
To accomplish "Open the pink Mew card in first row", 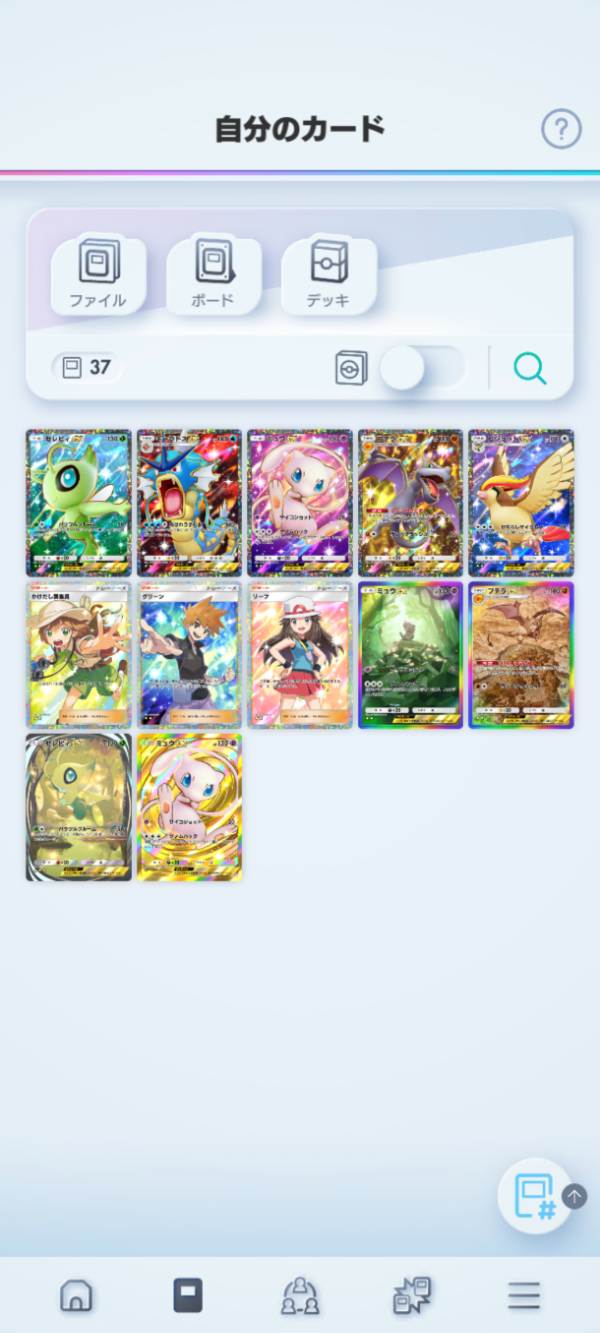I will pos(300,503).
